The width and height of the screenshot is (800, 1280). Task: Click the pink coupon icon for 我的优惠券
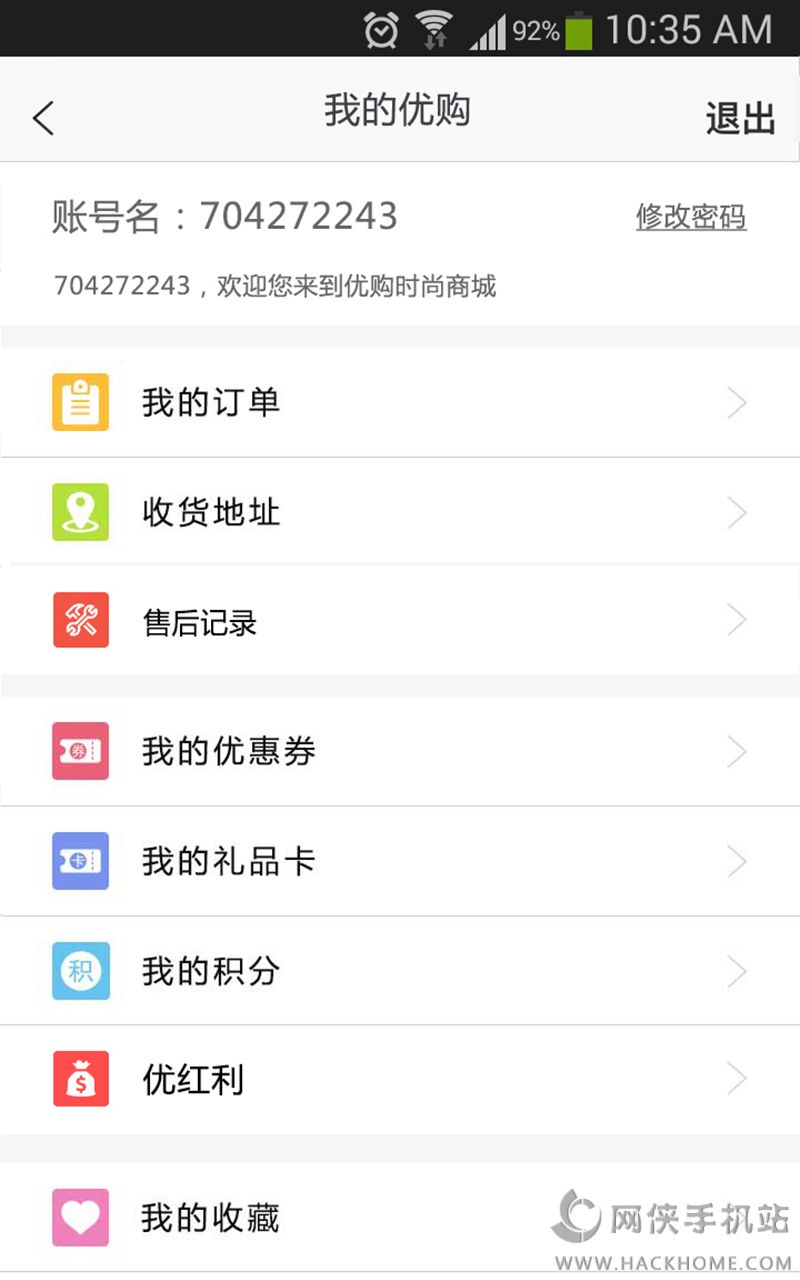coord(80,751)
